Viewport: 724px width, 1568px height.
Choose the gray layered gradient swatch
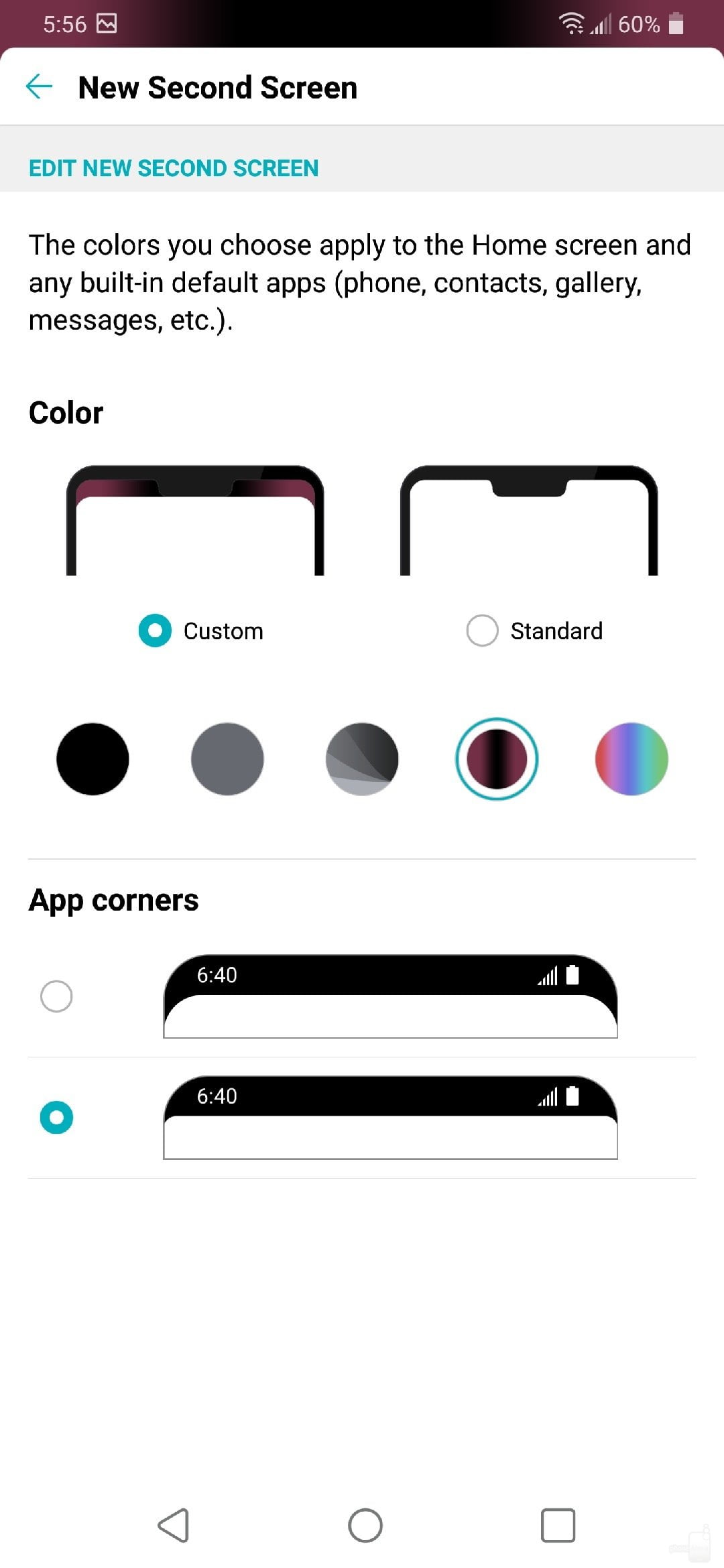(x=362, y=759)
